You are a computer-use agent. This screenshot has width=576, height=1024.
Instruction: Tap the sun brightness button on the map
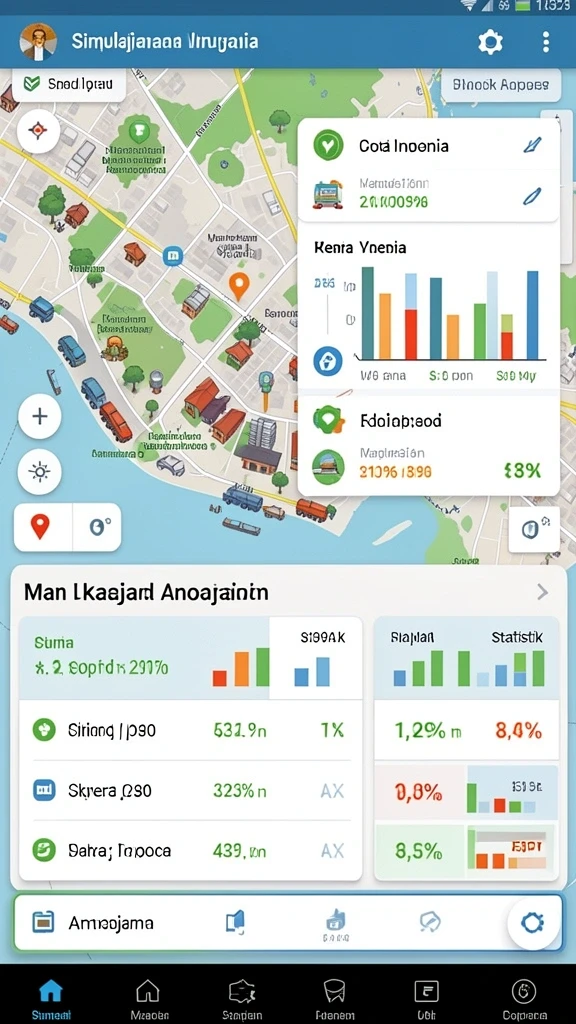tap(40, 471)
